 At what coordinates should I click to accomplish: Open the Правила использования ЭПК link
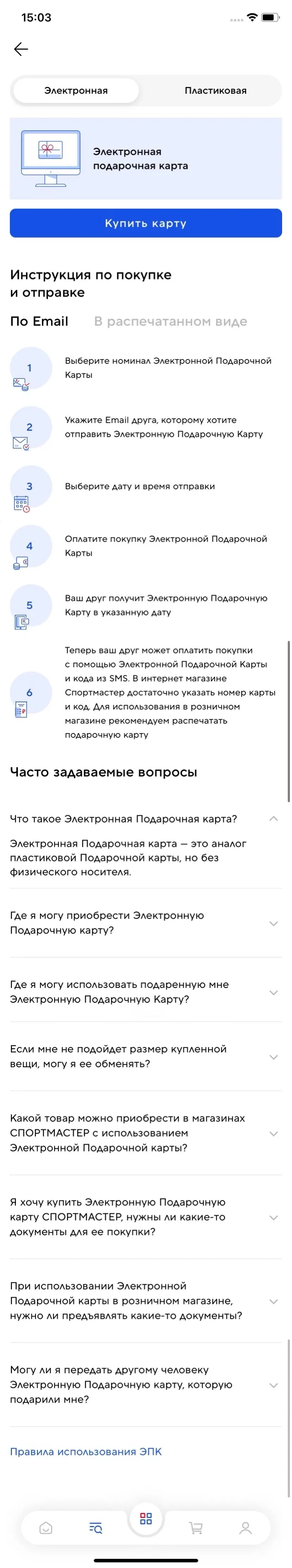(x=86, y=1452)
